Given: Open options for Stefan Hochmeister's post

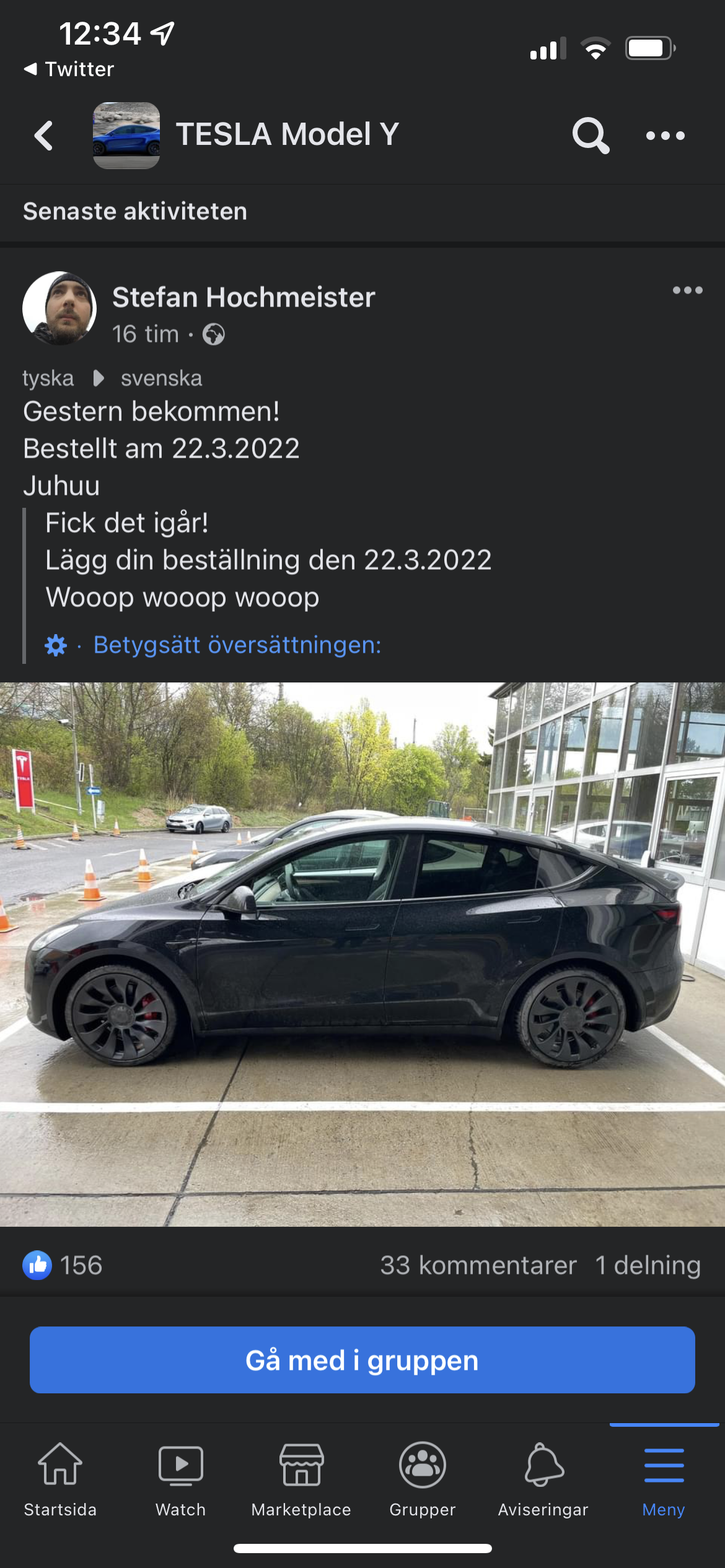Looking at the screenshot, I should coord(687,290).
